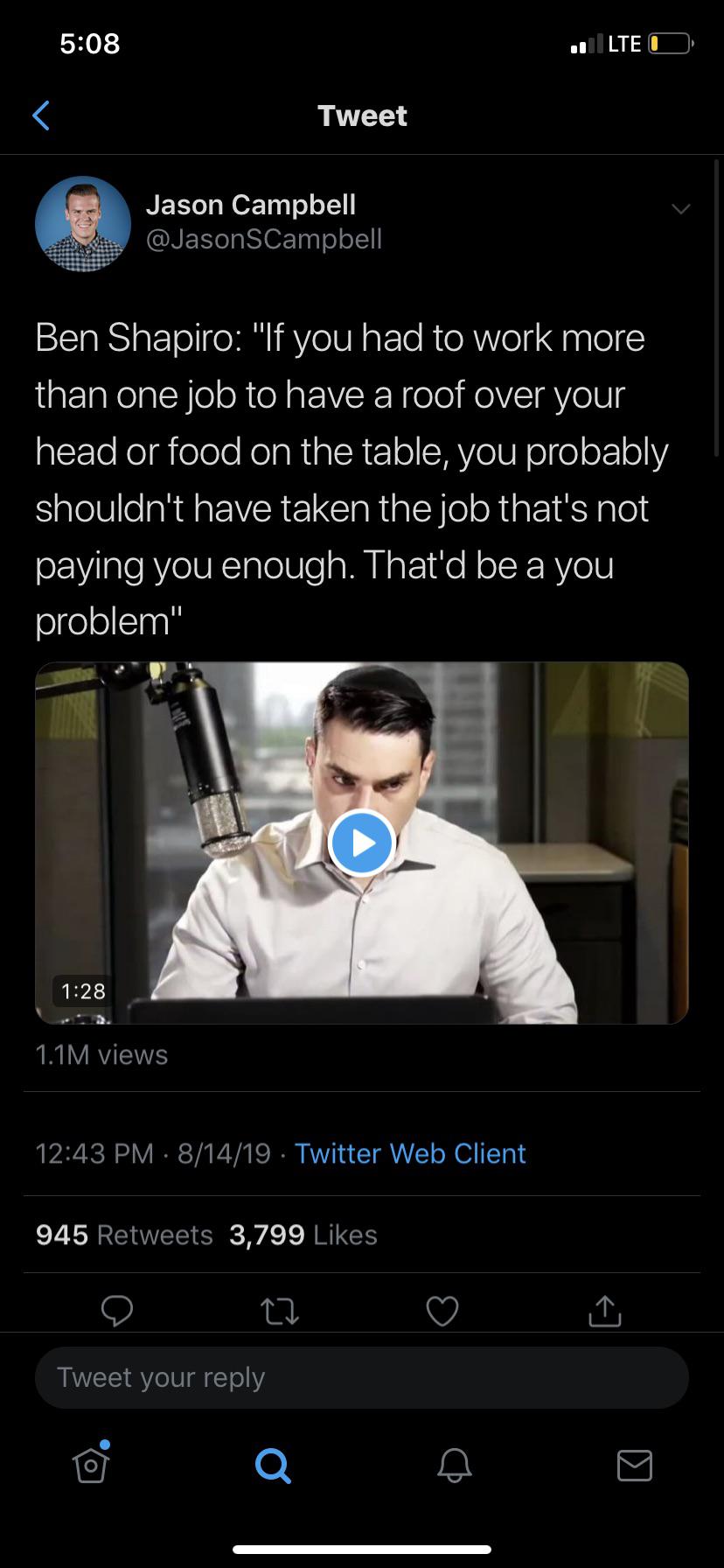Open the Notifications tab

[454, 1464]
